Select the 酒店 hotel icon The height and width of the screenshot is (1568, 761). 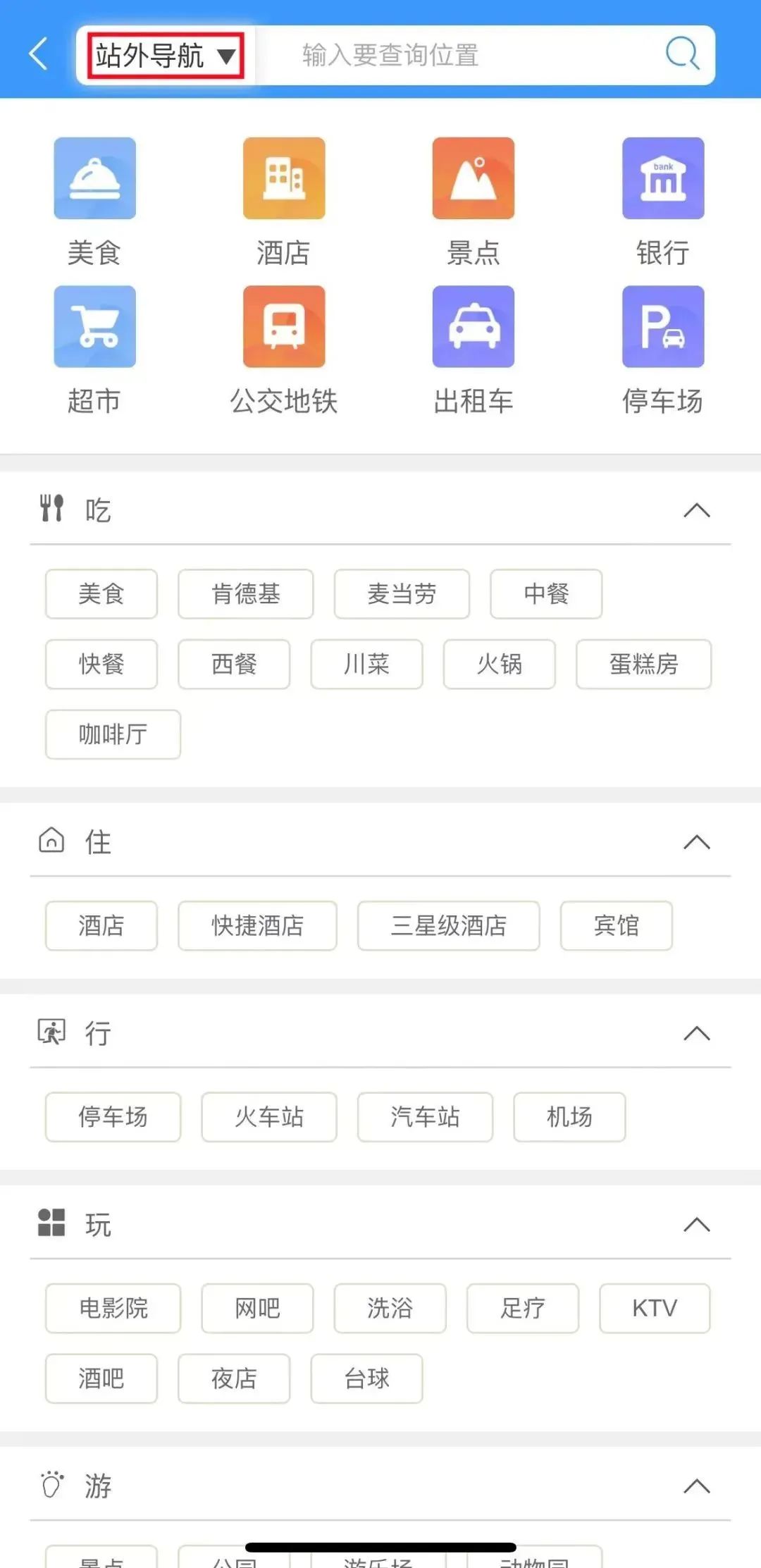[284, 178]
